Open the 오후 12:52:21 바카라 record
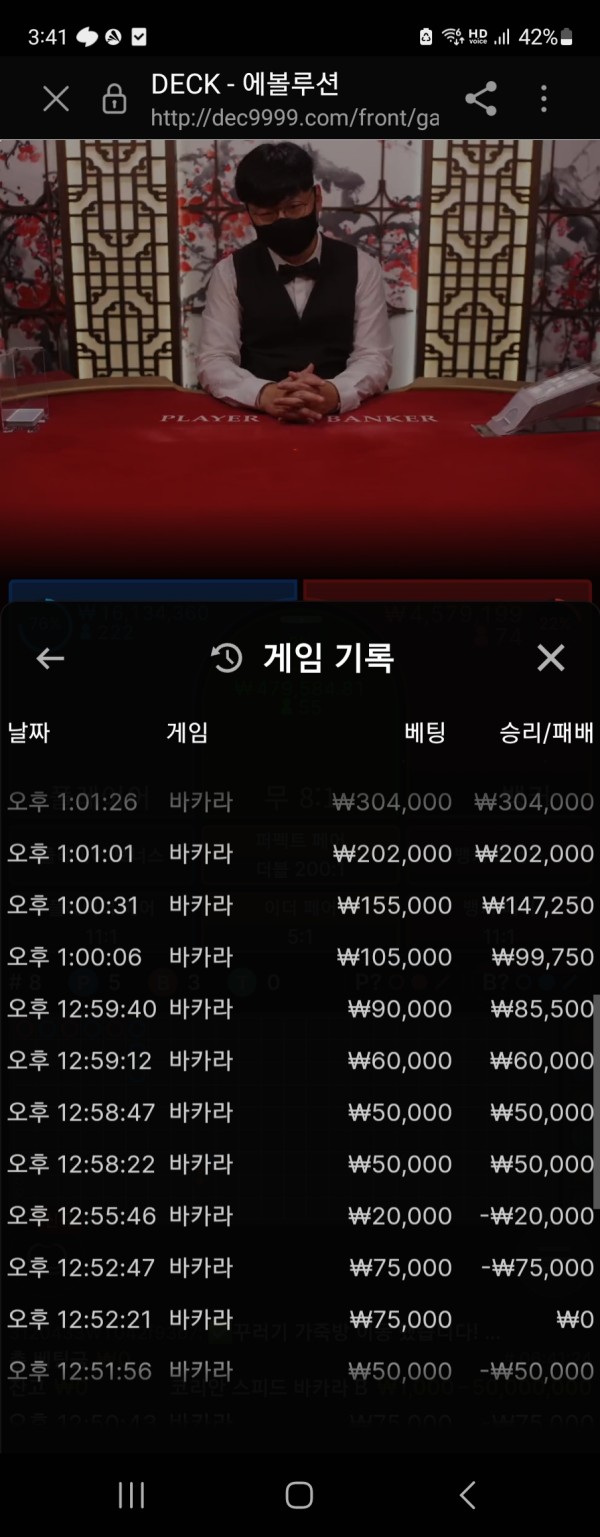 click(x=300, y=1320)
